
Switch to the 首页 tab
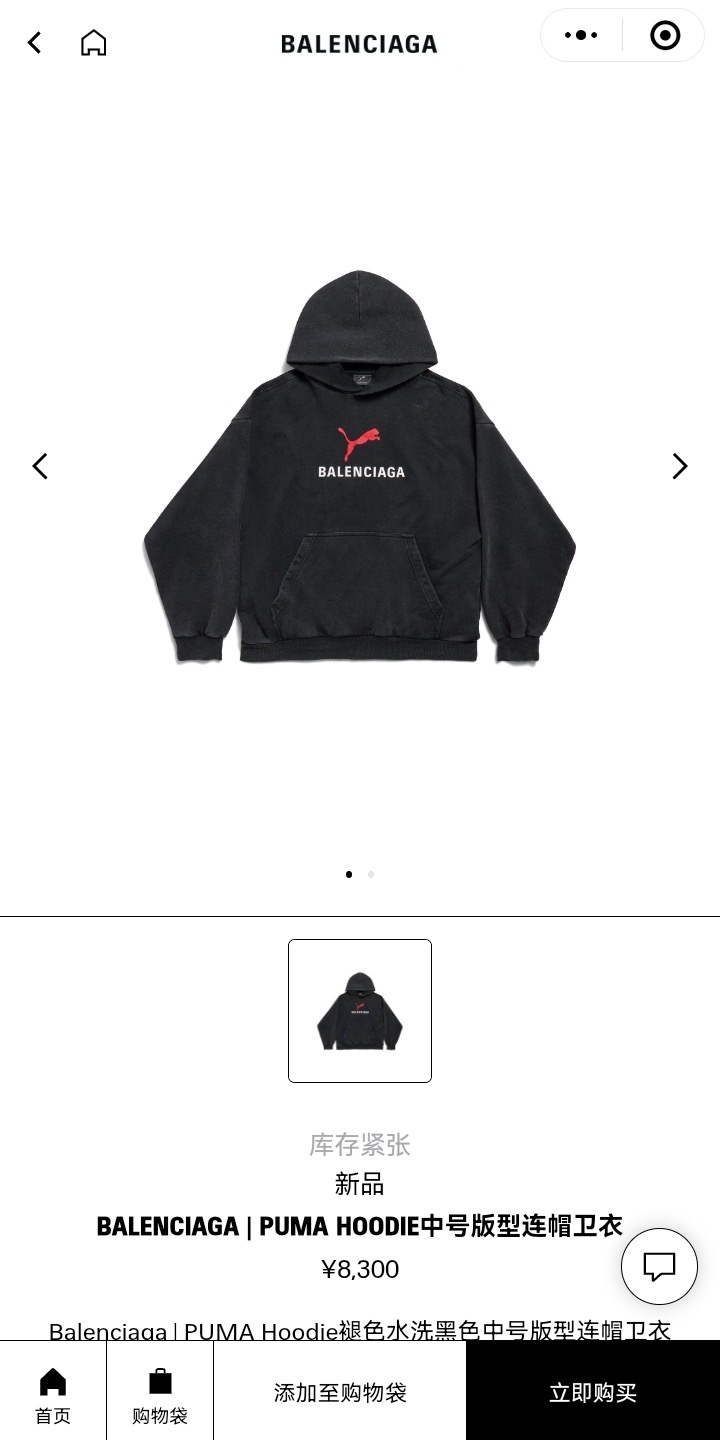click(x=53, y=1392)
